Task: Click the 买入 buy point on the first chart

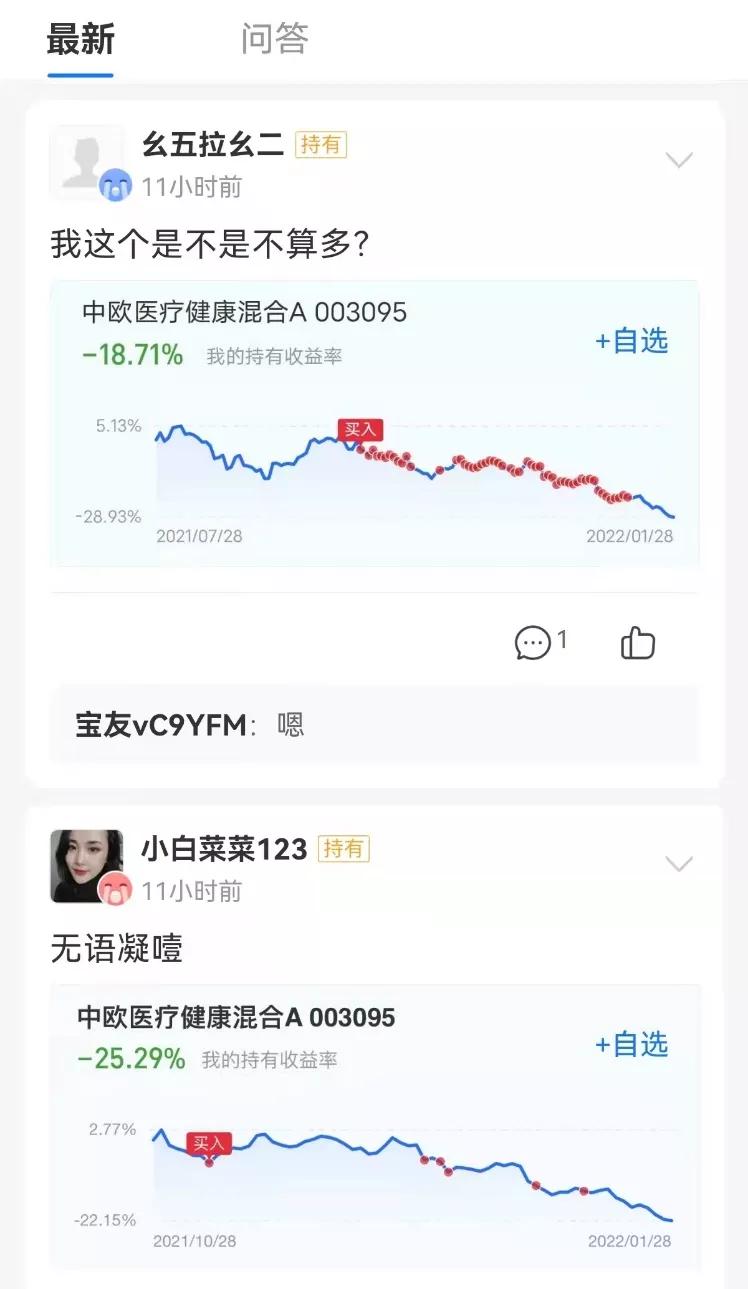Action: click(360, 430)
